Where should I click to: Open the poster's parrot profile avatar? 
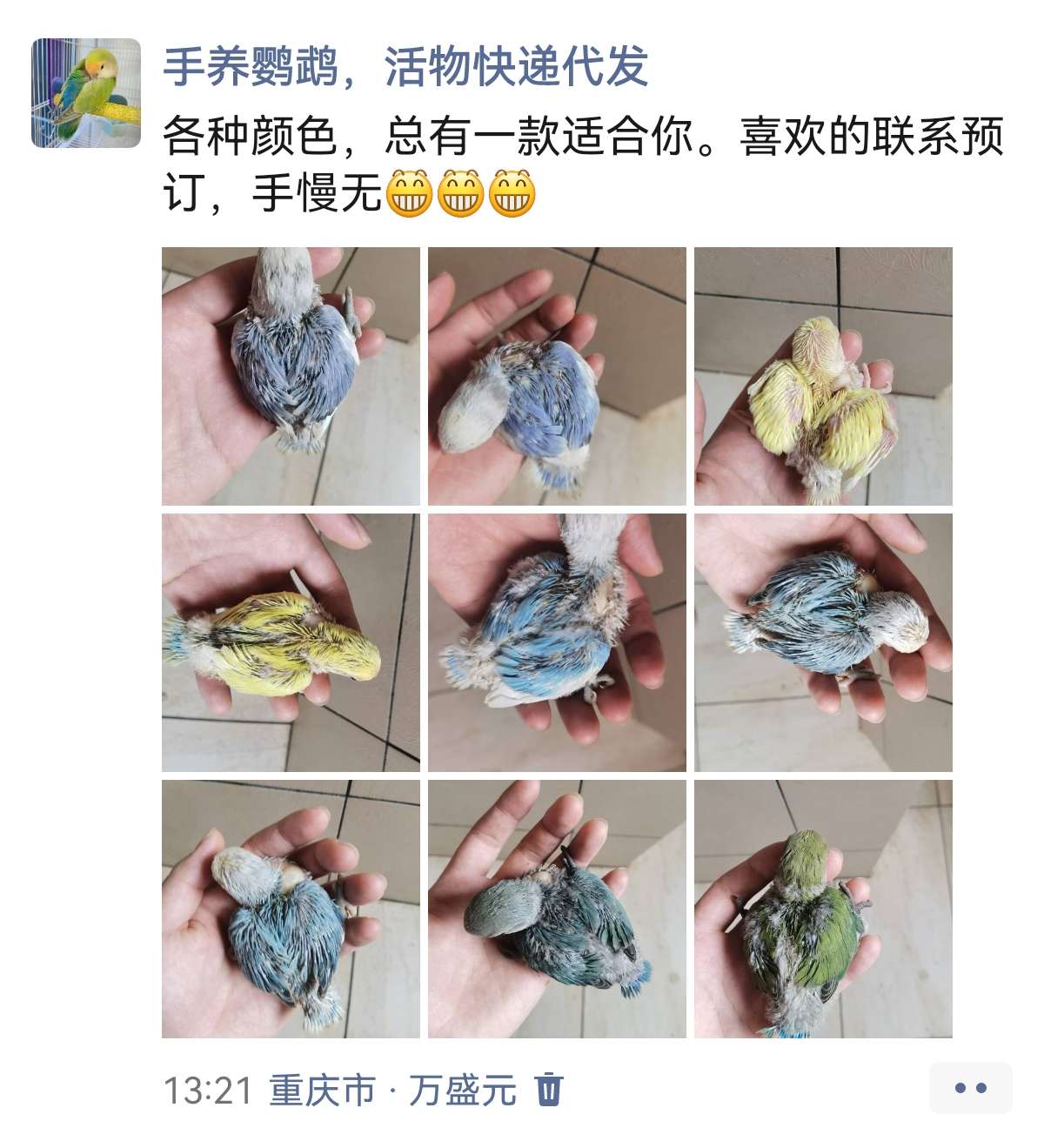pos(86,93)
